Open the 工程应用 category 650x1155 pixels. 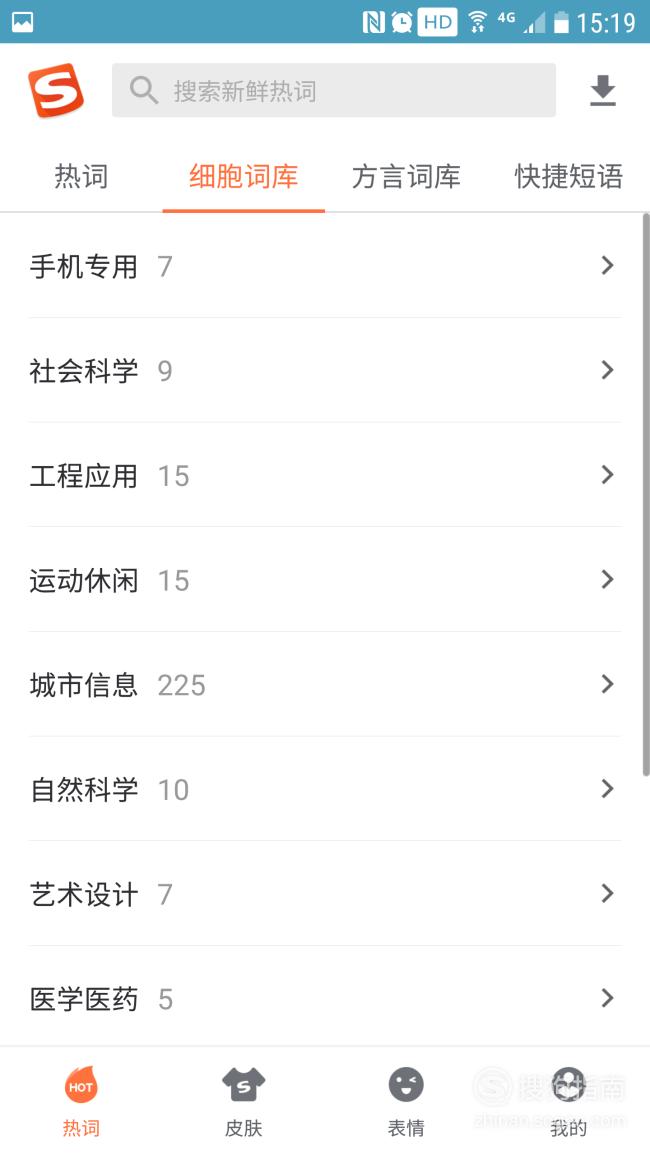325,475
